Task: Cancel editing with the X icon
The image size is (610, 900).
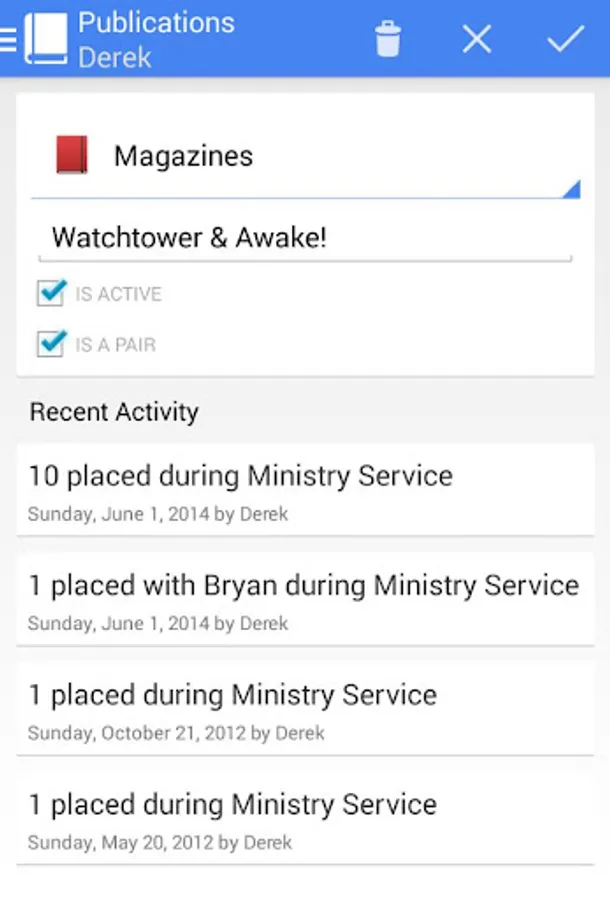Action: point(477,39)
